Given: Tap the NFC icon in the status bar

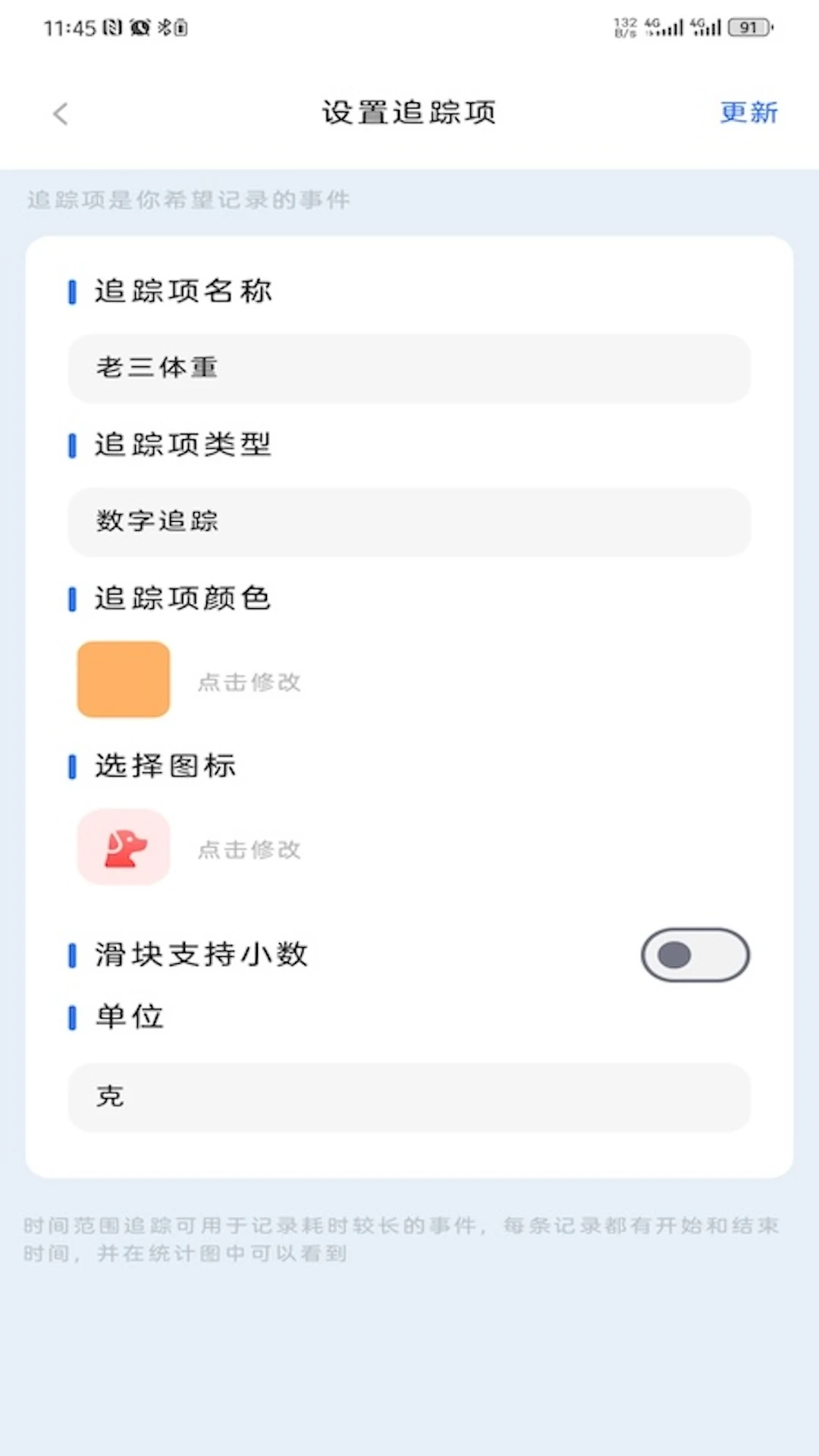Looking at the screenshot, I should tap(111, 27).
